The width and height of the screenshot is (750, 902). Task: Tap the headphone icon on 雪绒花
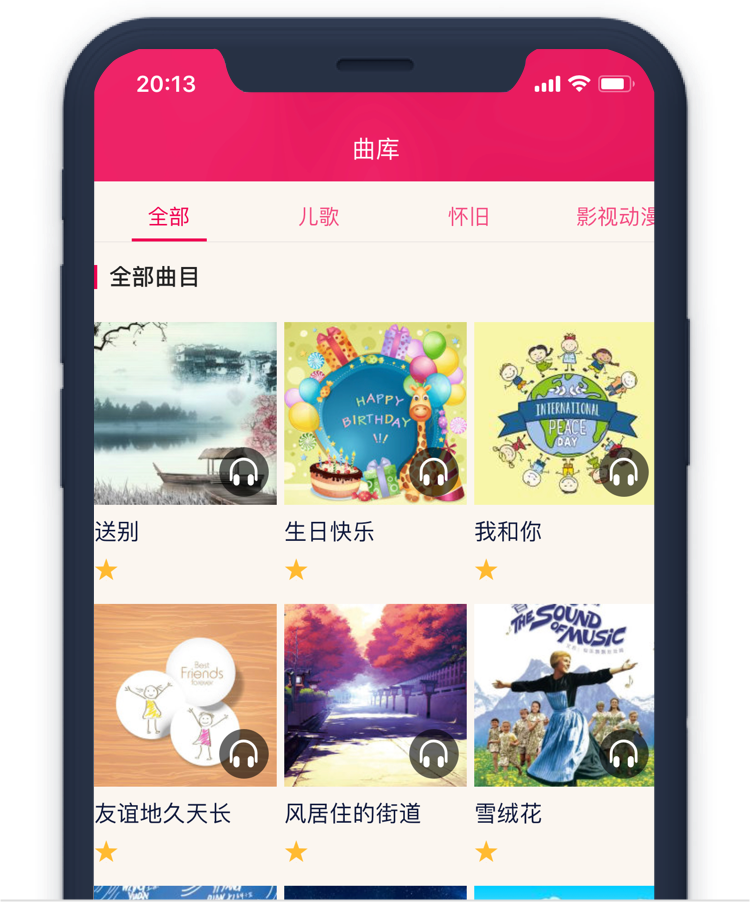click(624, 754)
